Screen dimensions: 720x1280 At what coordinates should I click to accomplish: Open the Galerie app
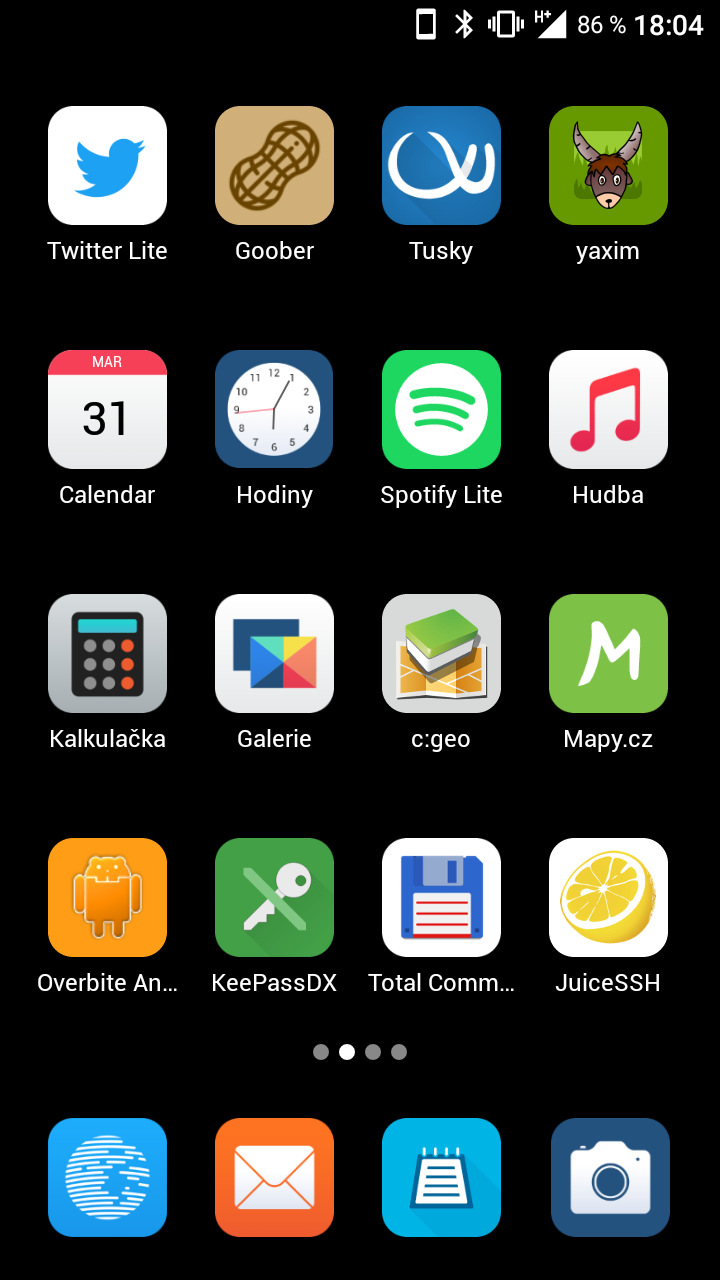coord(274,654)
